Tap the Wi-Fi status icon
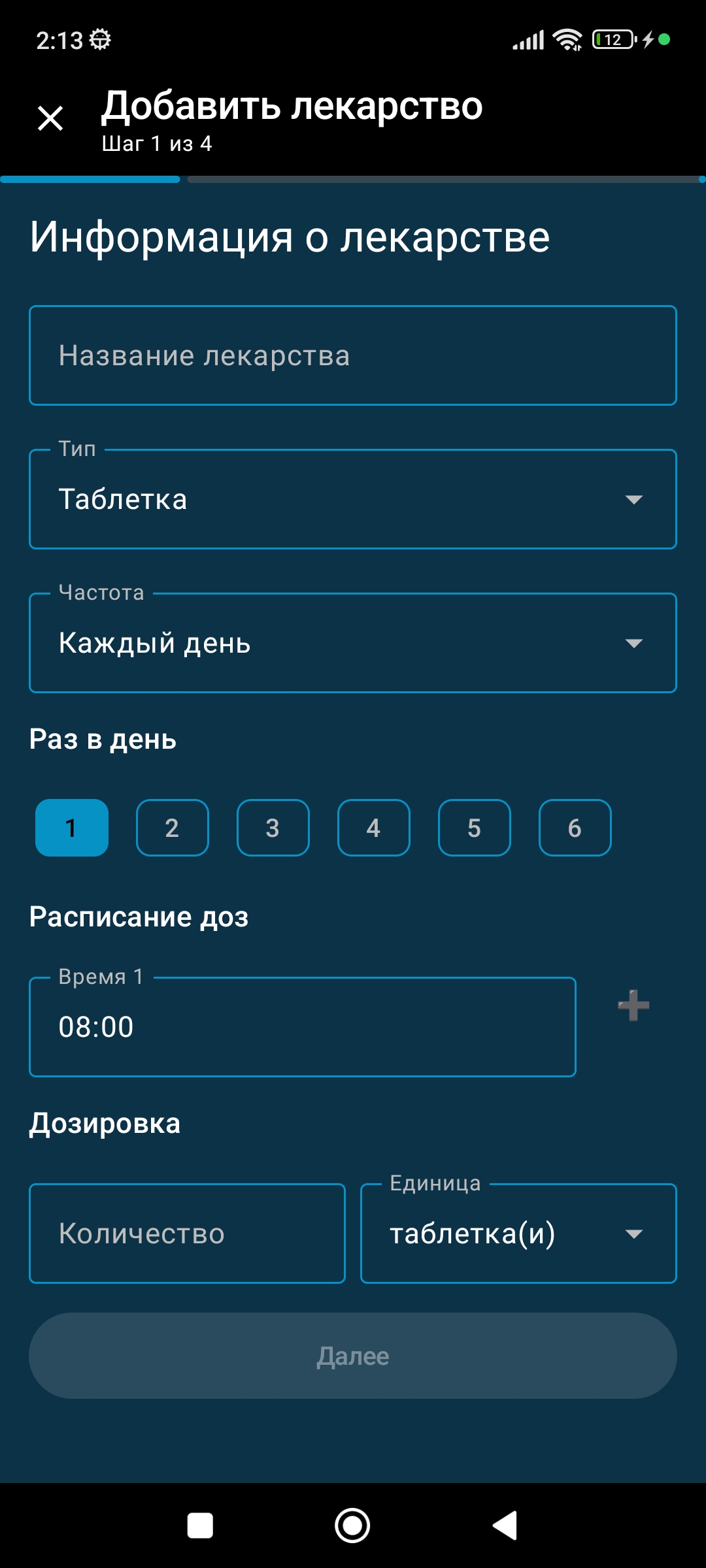 coord(566,41)
